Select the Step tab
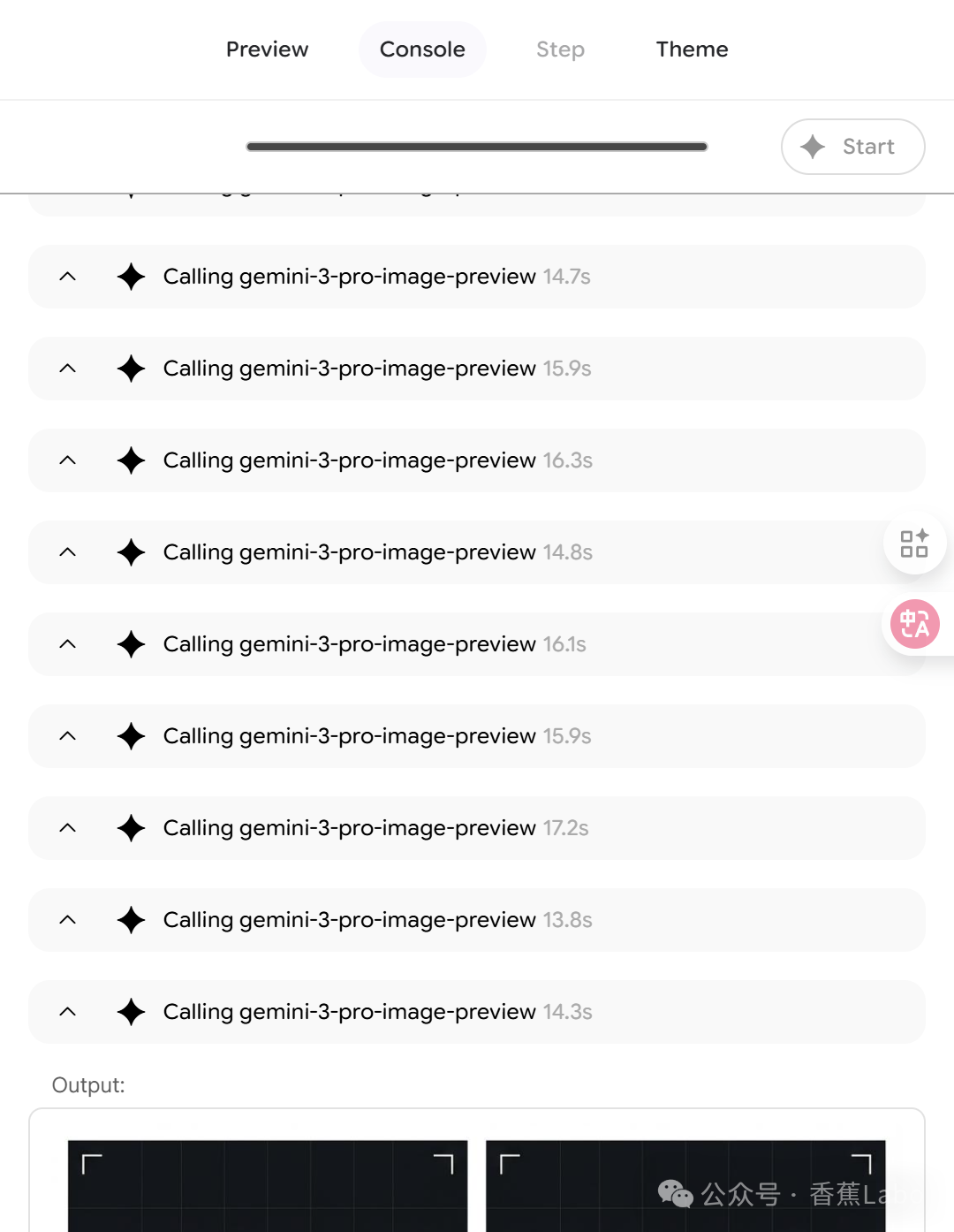Screen dimensions: 954x1232 click(560, 49)
